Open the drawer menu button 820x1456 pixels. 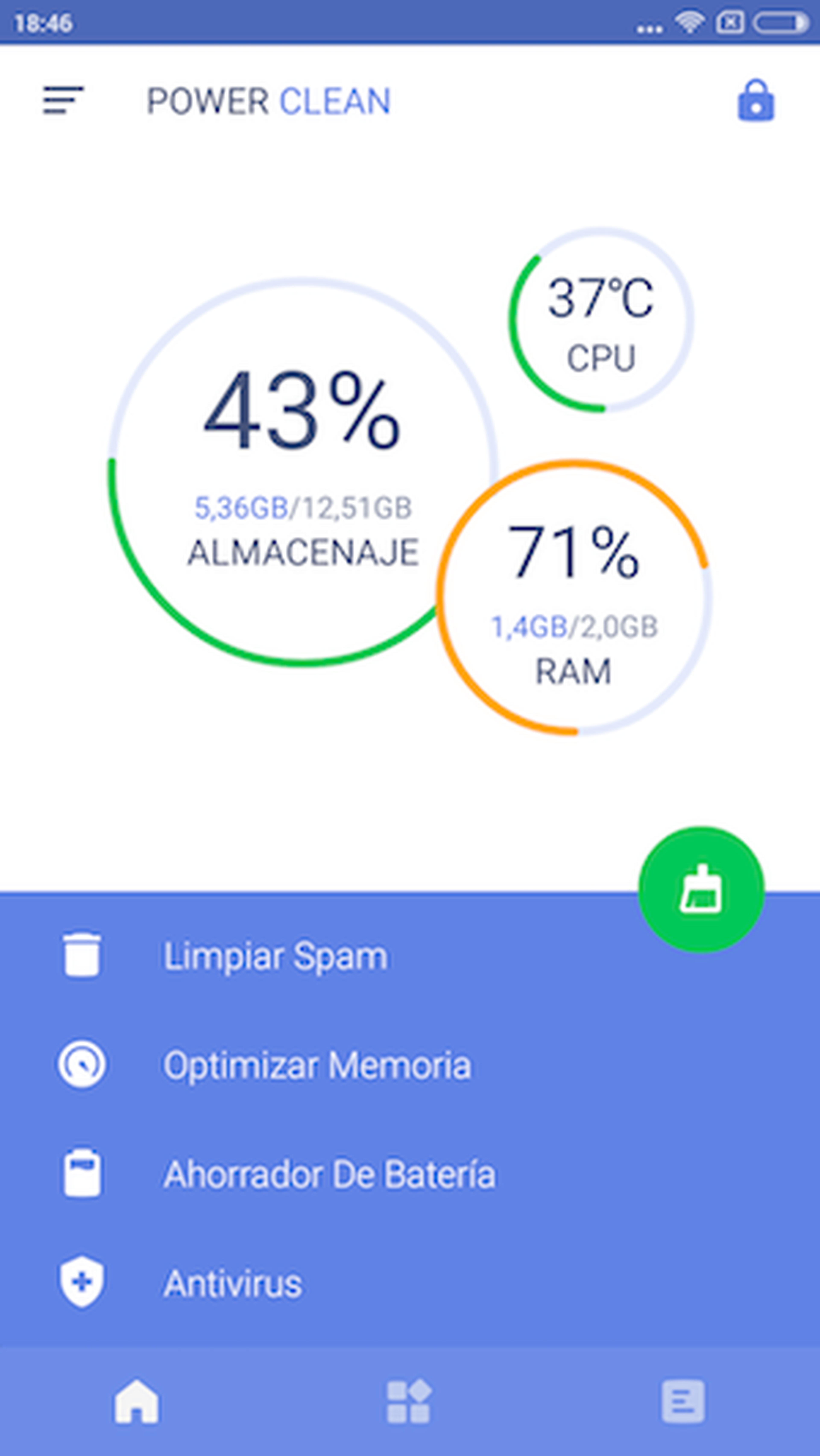click(63, 100)
